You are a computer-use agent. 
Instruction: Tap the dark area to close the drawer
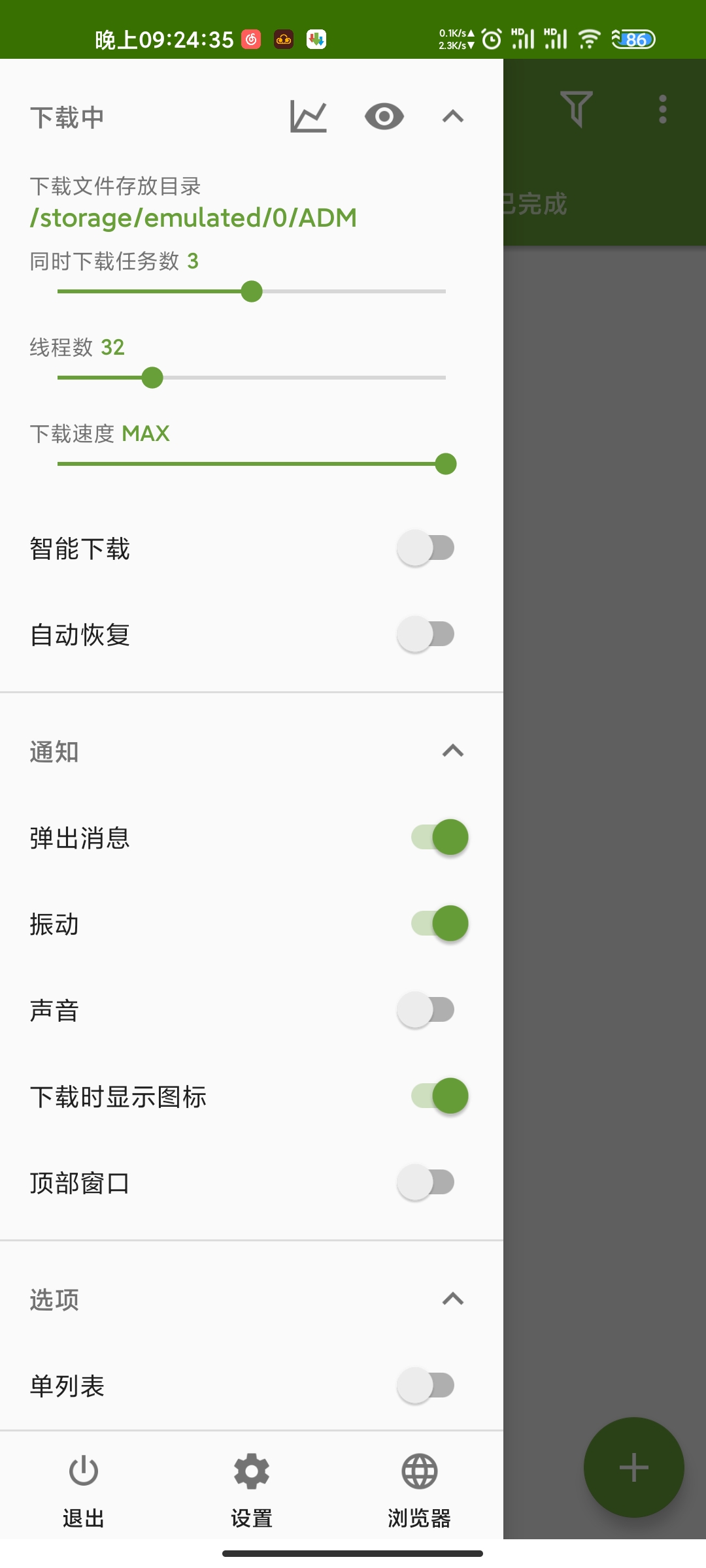pyautogui.click(x=605, y=784)
